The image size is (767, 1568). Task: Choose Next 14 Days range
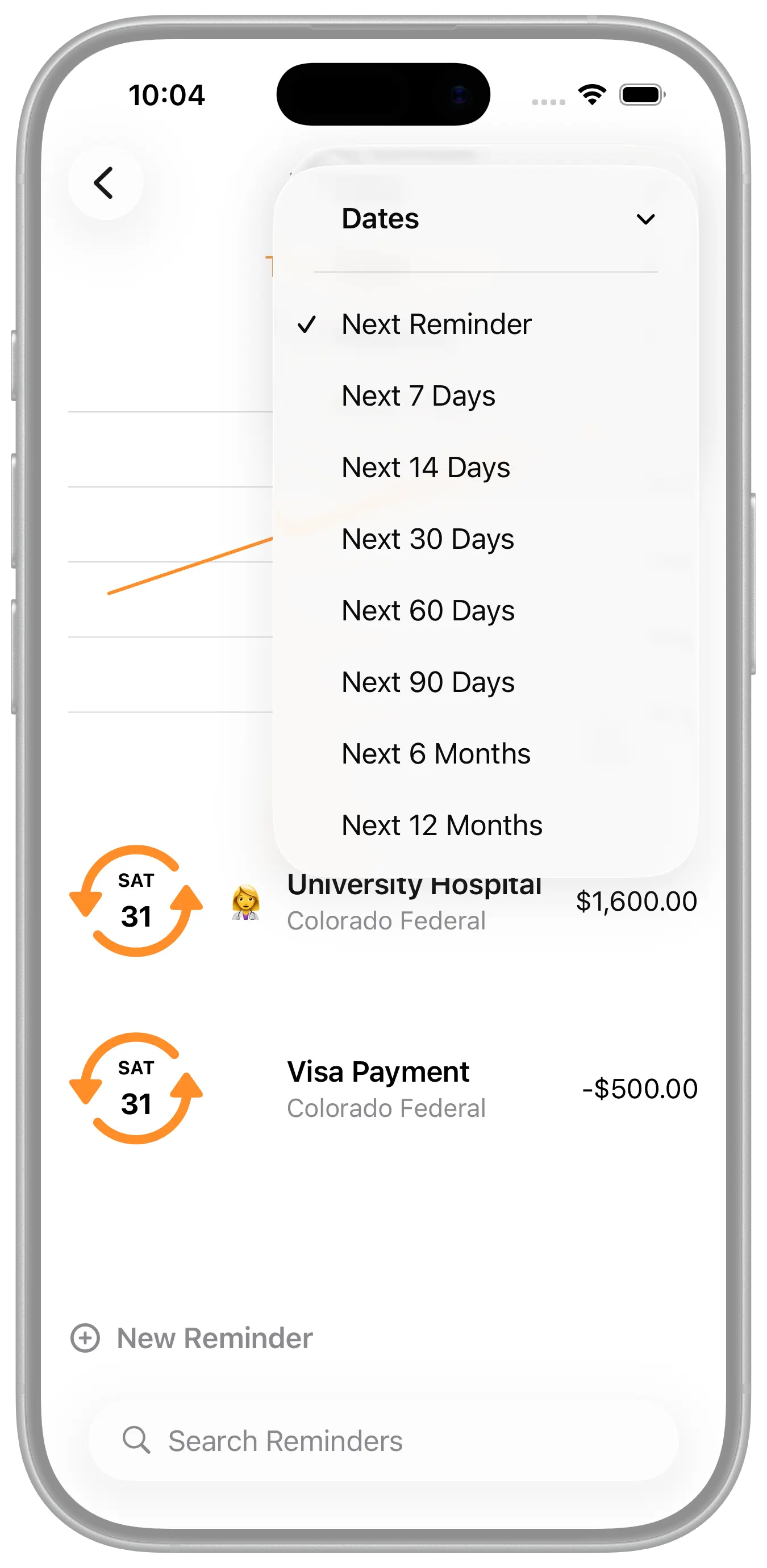(x=426, y=468)
